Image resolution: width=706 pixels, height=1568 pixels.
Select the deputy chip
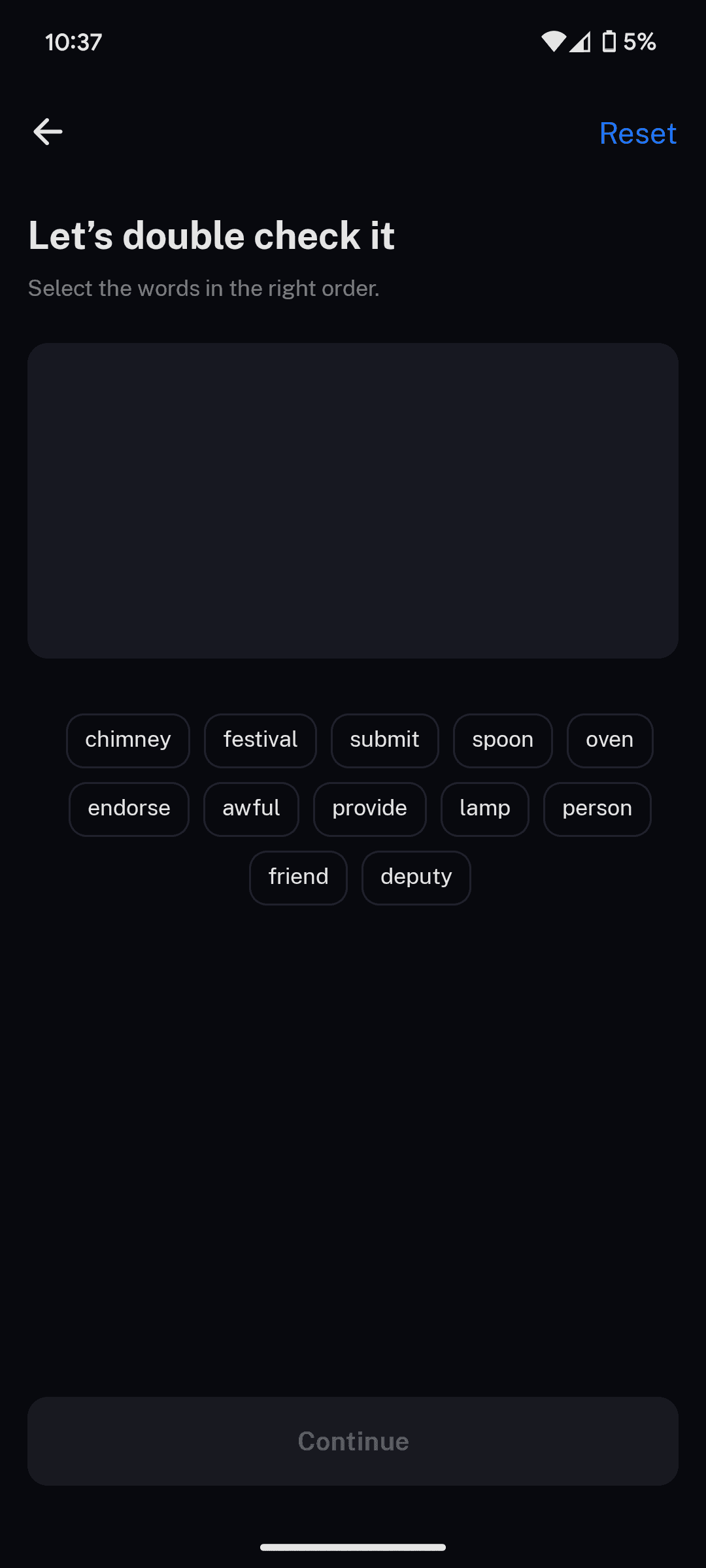pos(416,877)
